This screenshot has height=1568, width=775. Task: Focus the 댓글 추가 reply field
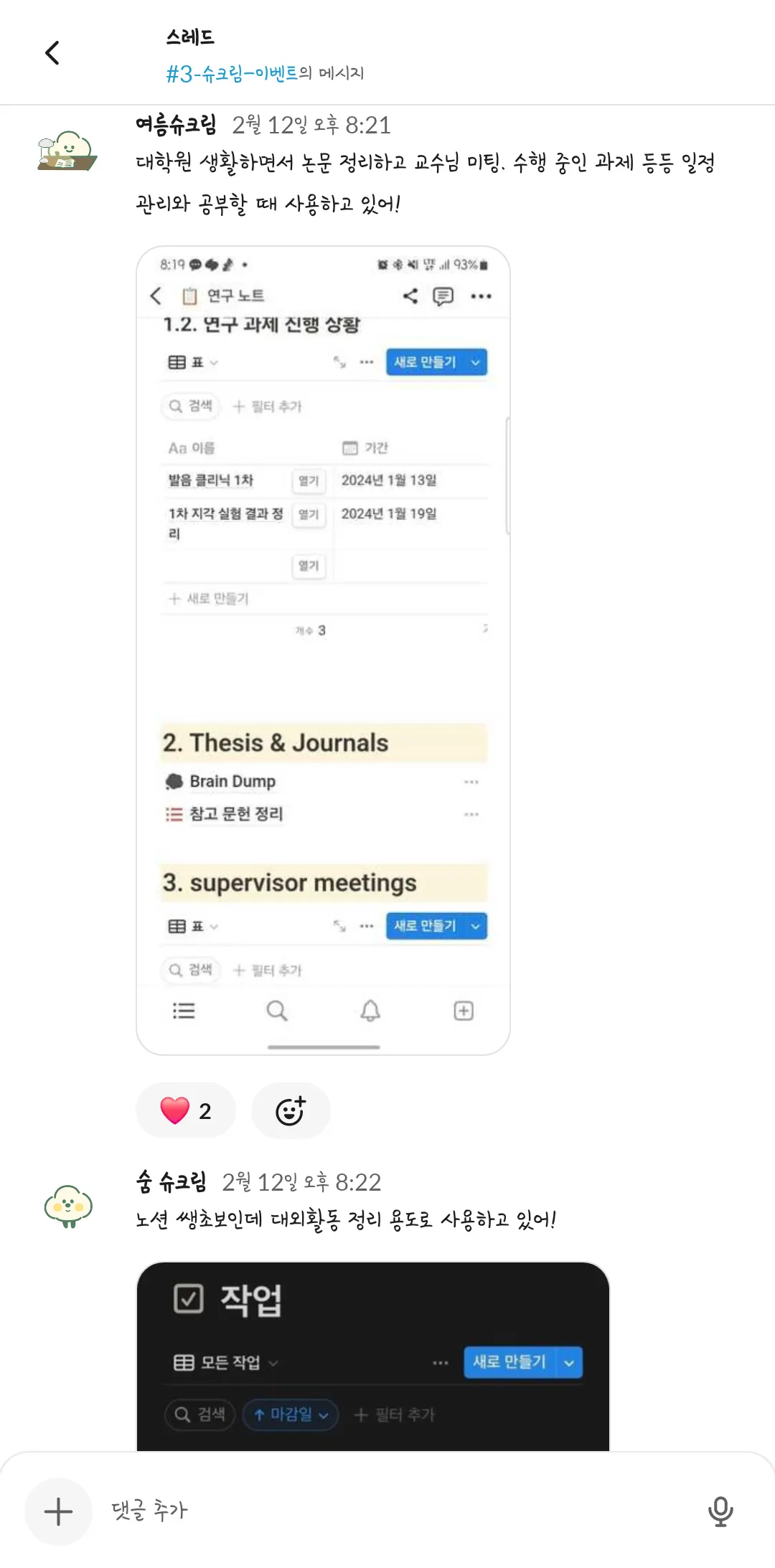387,1511
